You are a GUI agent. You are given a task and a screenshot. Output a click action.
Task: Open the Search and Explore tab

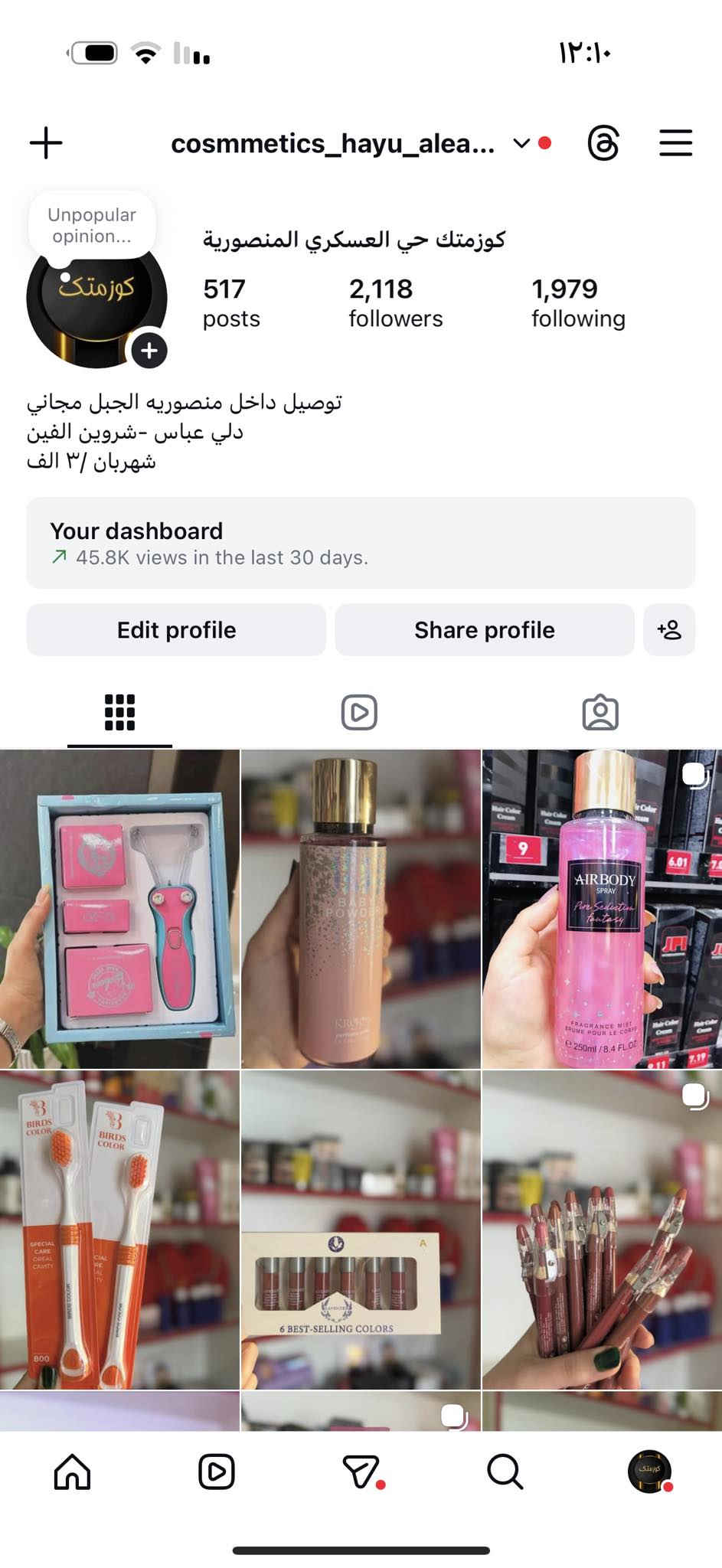pyautogui.click(x=505, y=1472)
